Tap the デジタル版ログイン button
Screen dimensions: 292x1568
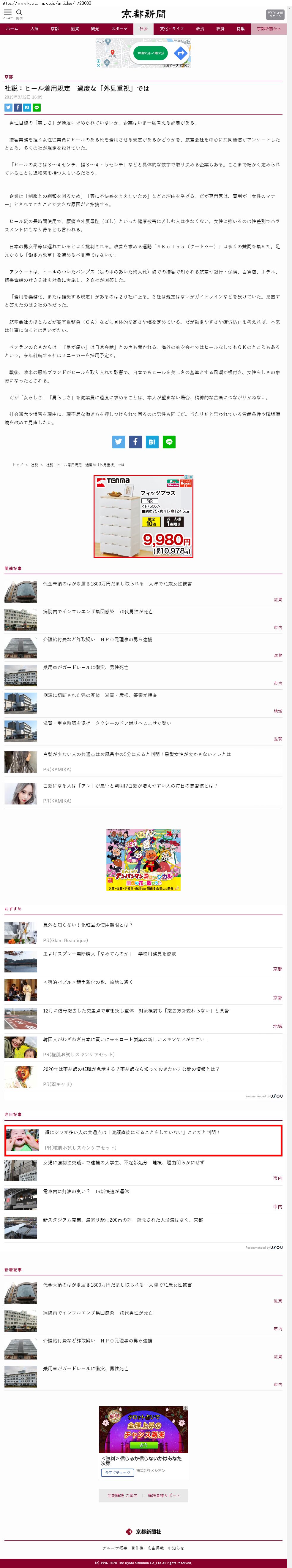tap(275, 14)
